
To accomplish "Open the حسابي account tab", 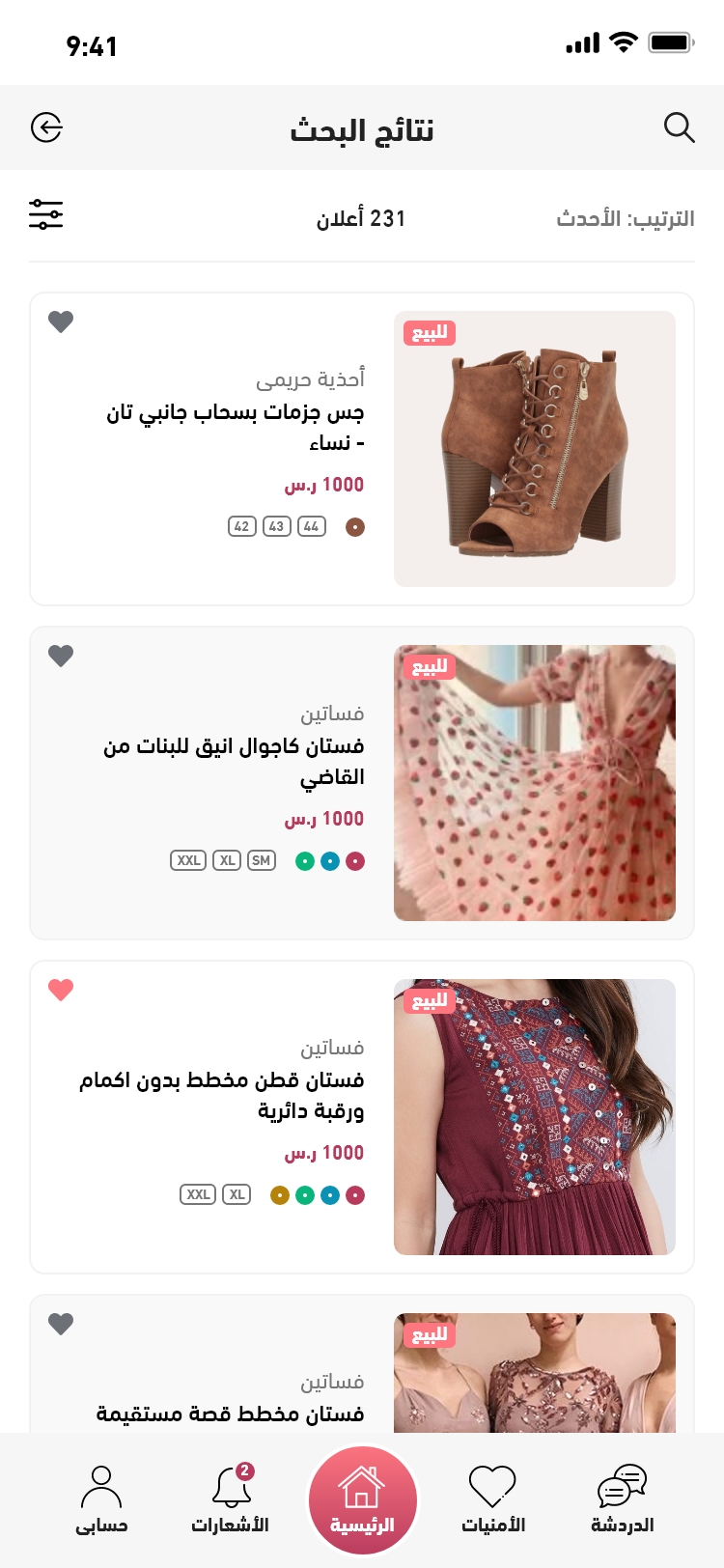I will click(x=101, y=1498).
